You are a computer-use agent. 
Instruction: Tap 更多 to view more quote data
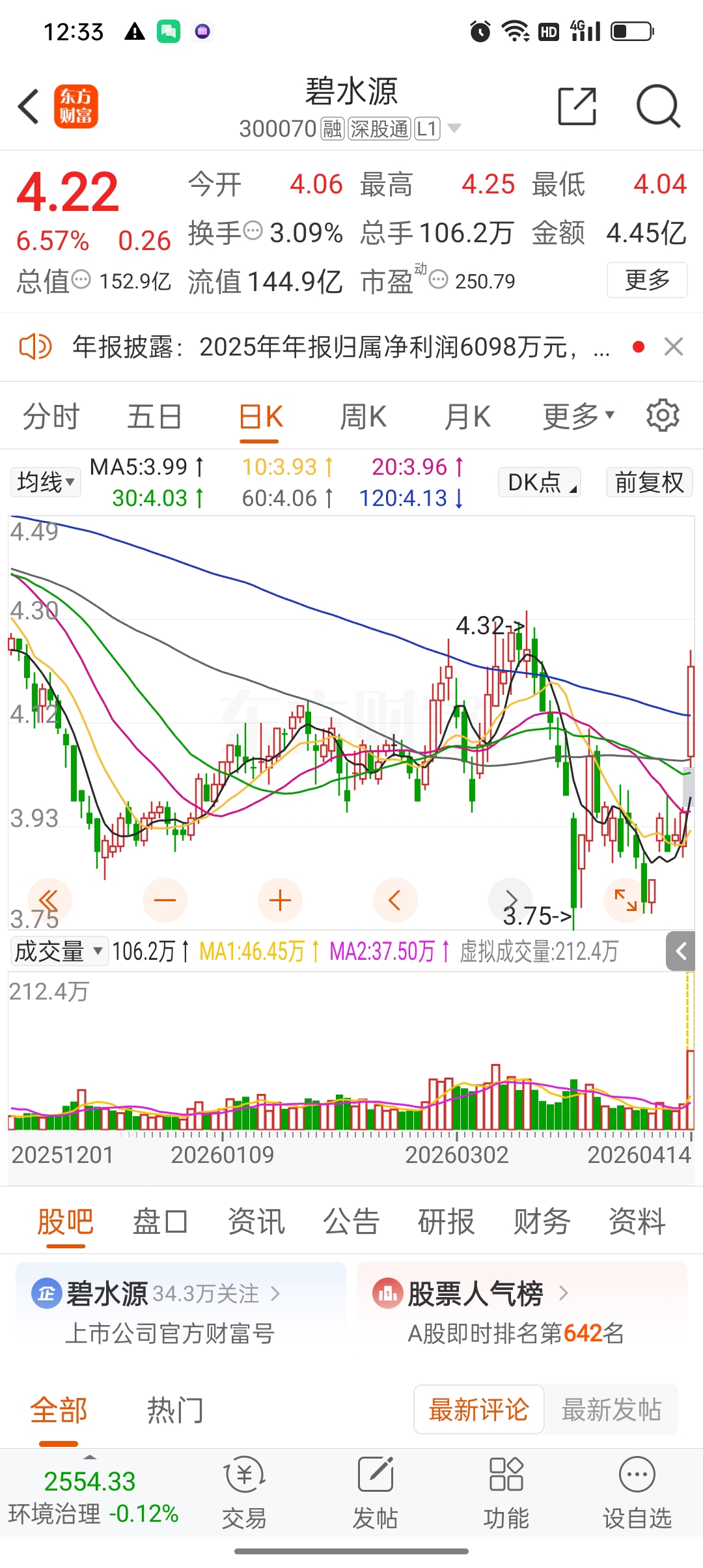coord(647,280)
